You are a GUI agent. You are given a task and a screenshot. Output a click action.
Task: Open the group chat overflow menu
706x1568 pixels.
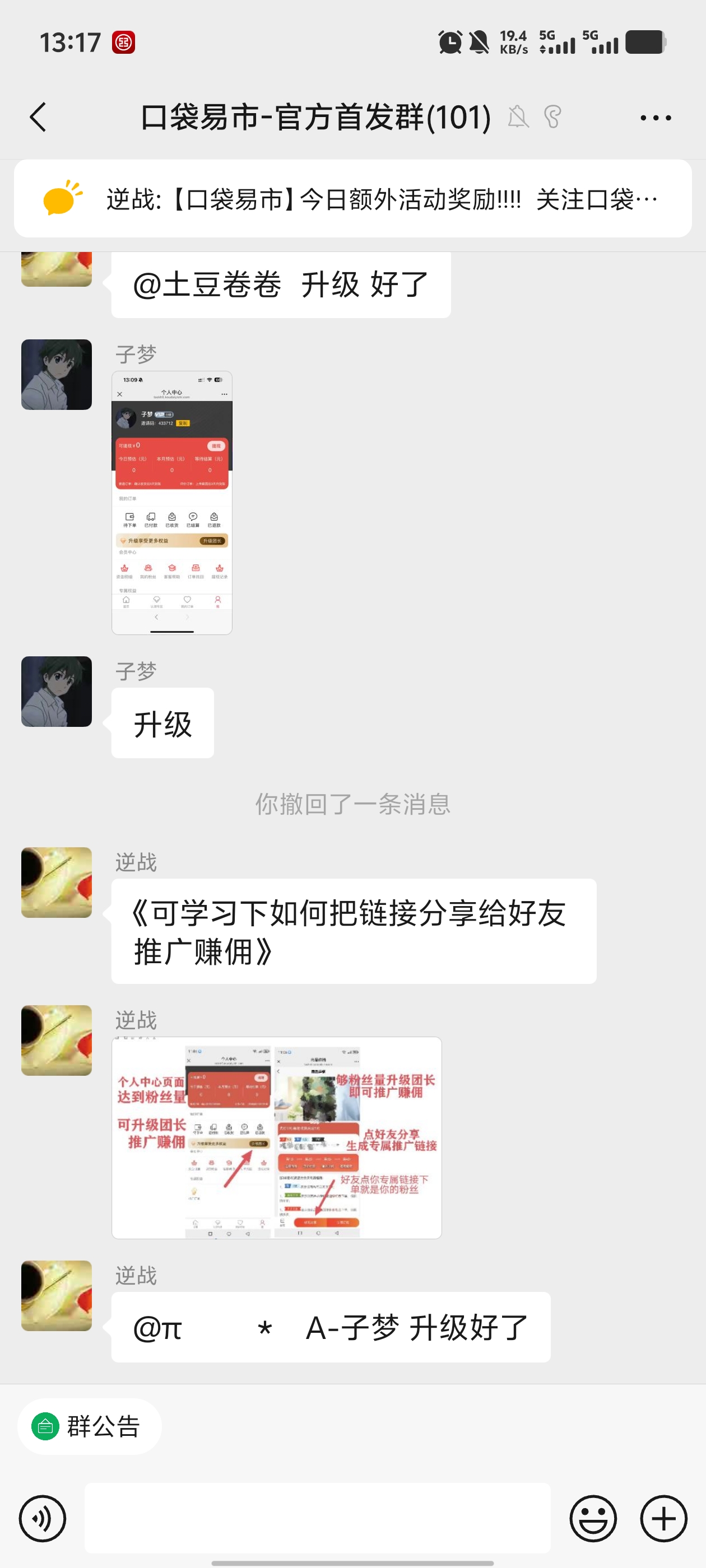(x=656, y=118)
